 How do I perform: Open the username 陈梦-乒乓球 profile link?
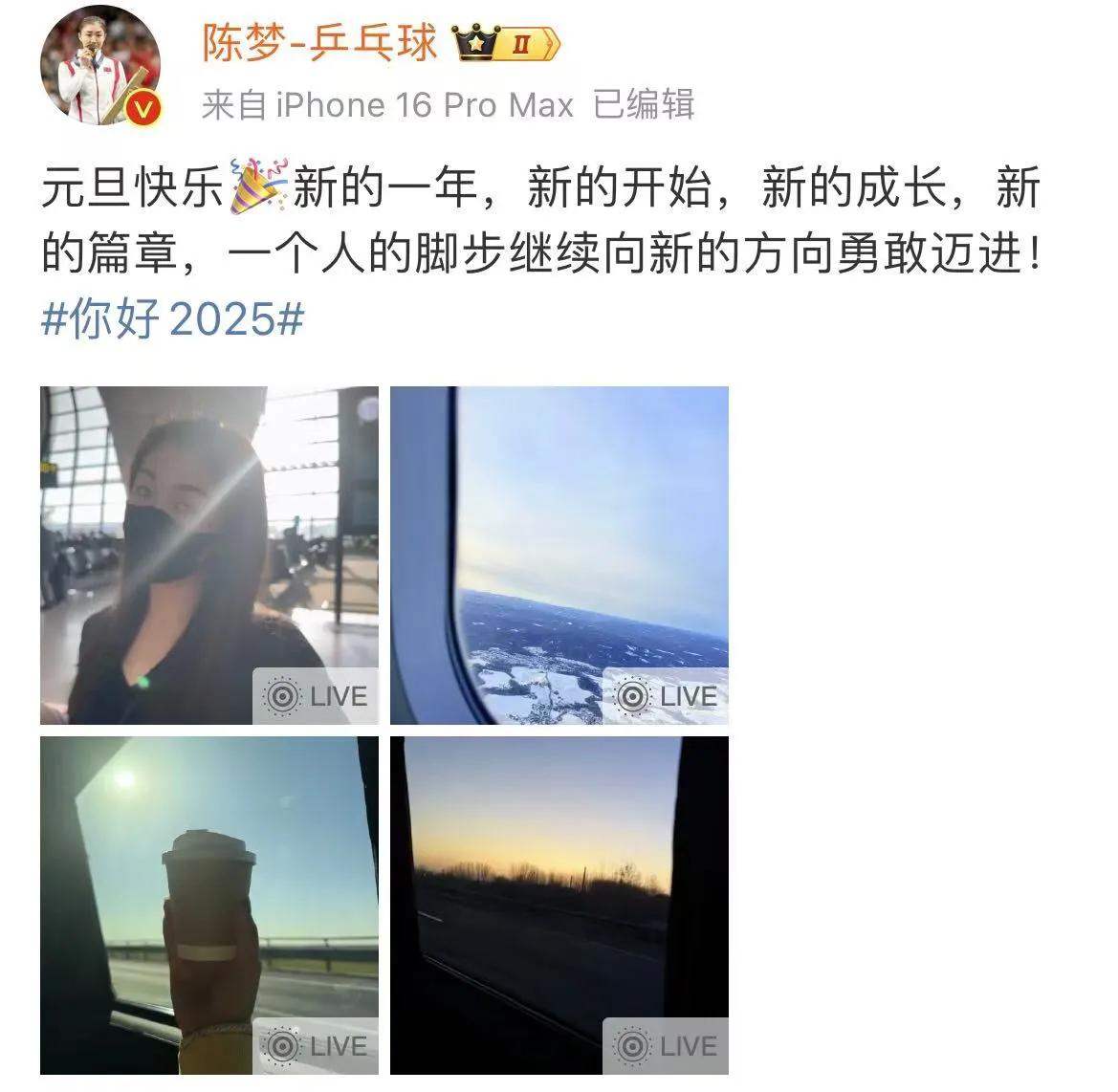point(318,42)
